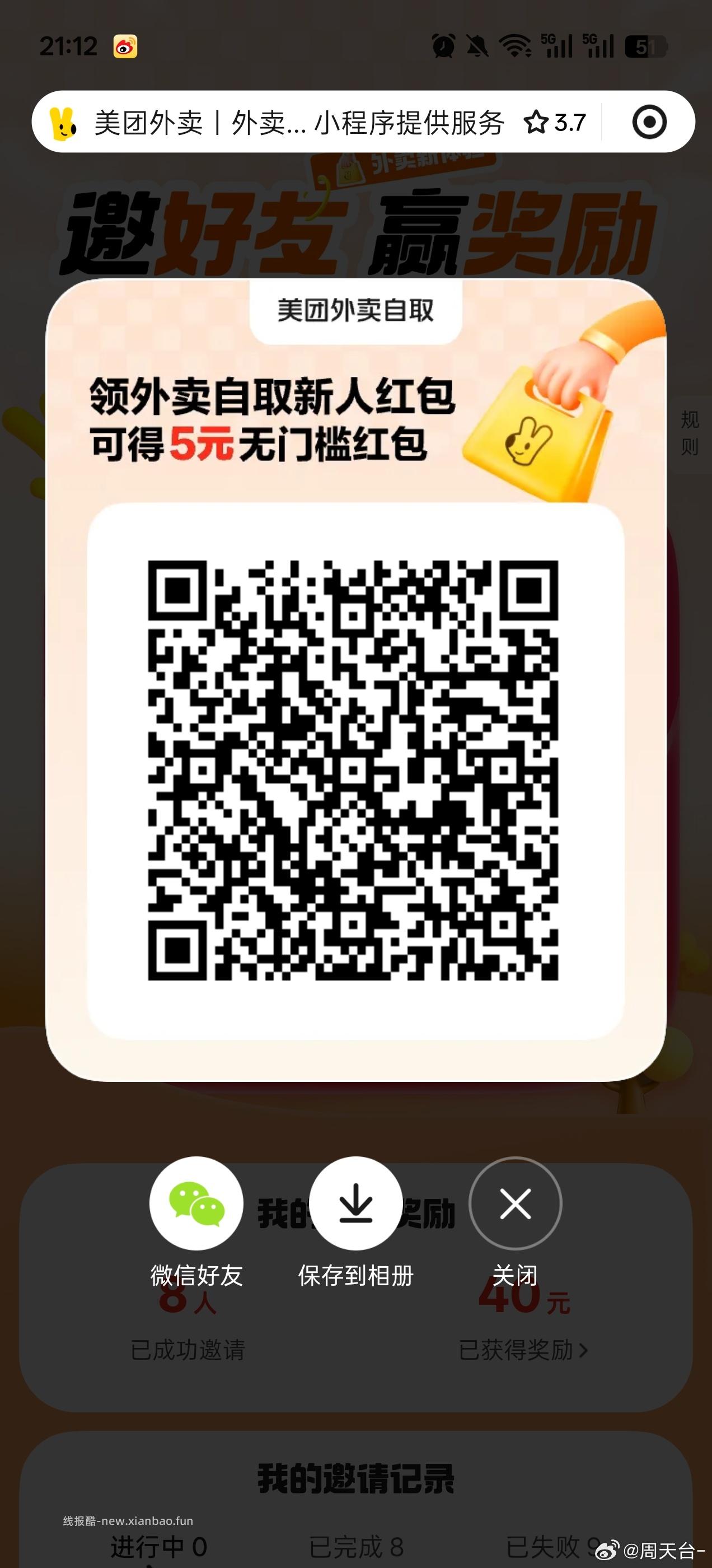Switch to the 已完成 tab
The height and width of the screenshot is (1568, 712).
coord(356,1545)
